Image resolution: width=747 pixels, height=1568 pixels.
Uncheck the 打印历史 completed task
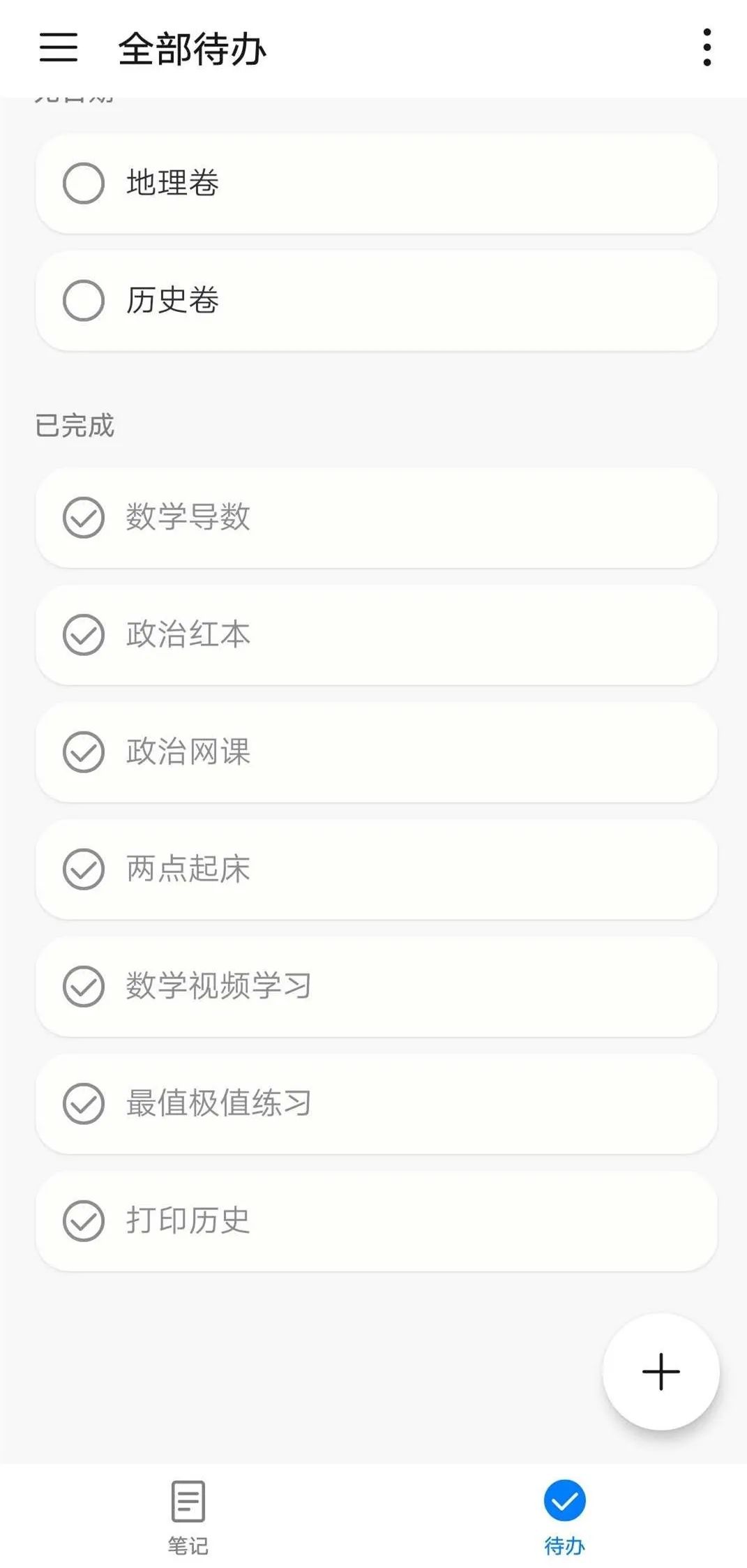tap(84, 1220)
